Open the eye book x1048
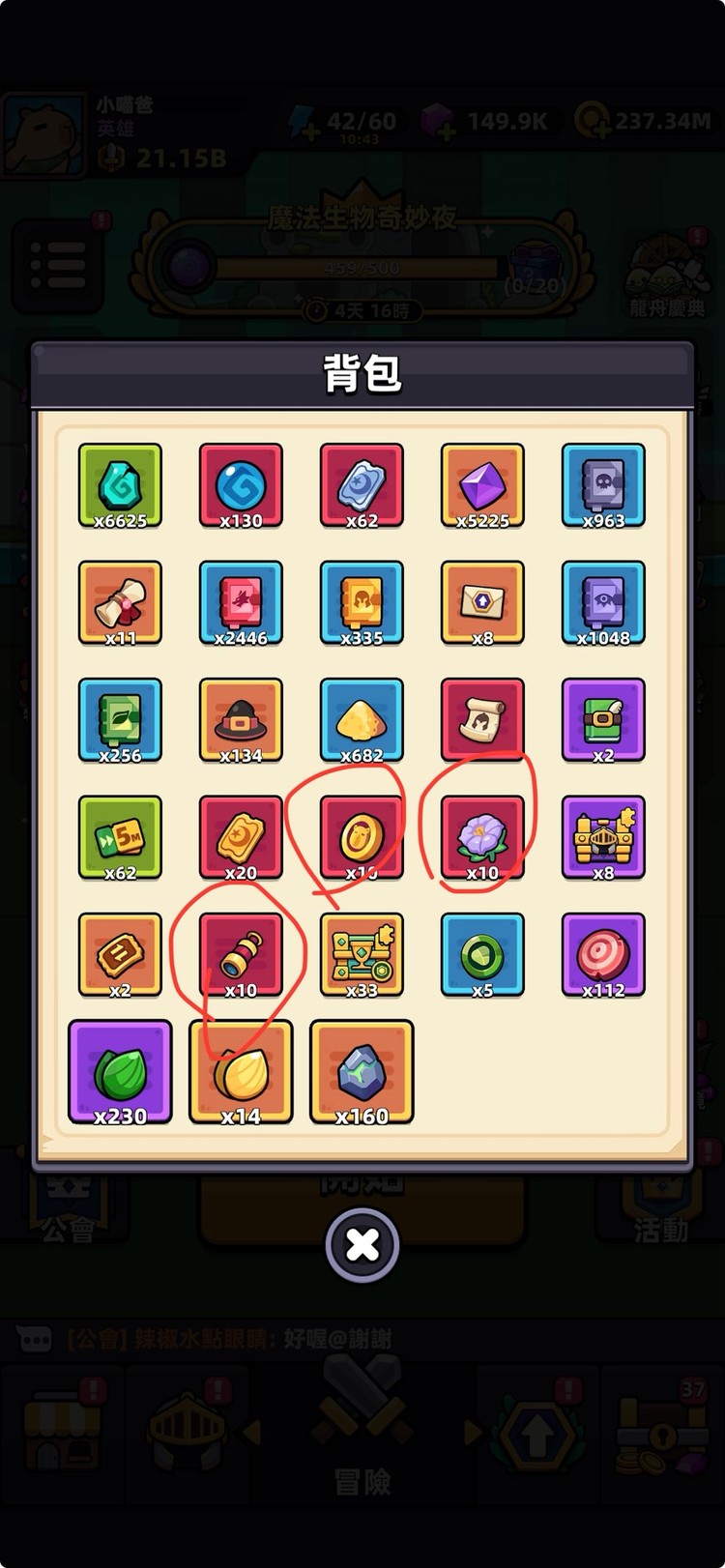 [603, 601]
